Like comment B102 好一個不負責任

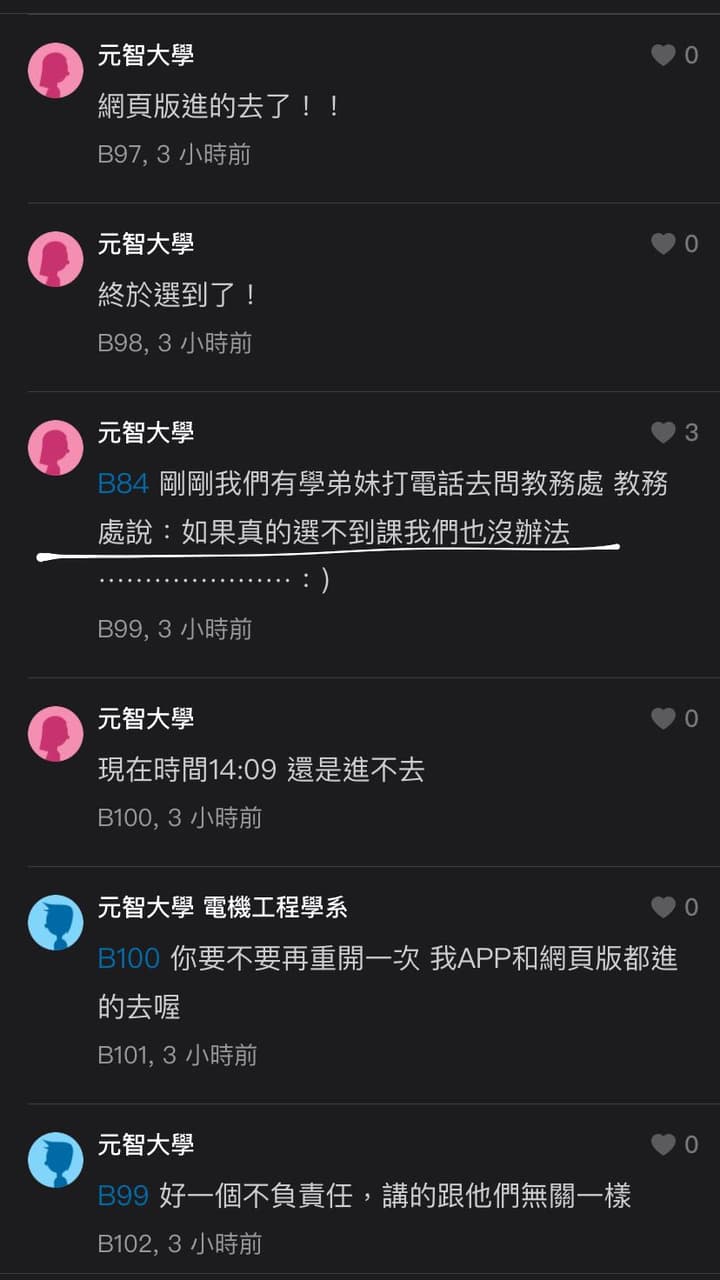pos(663,1144)
